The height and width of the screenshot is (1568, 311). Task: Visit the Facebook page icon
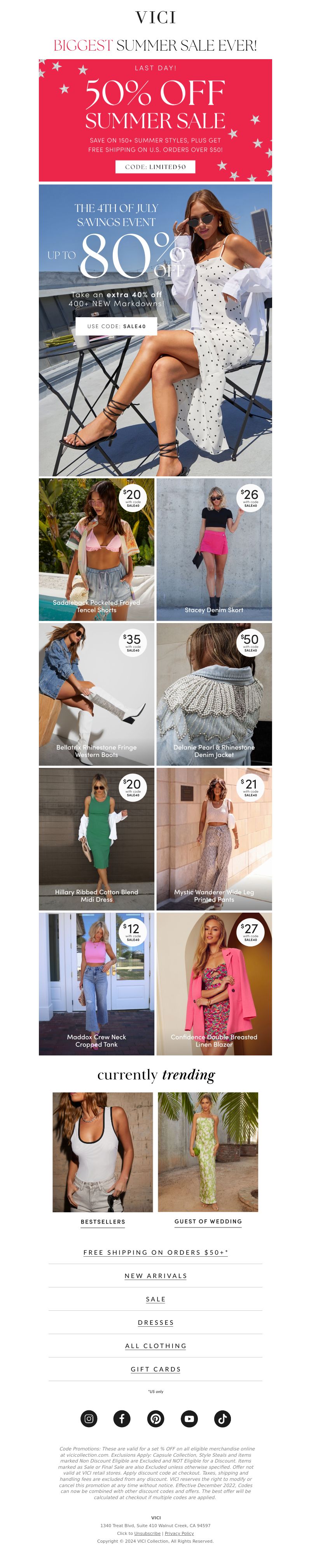(x=122, y=1419)
